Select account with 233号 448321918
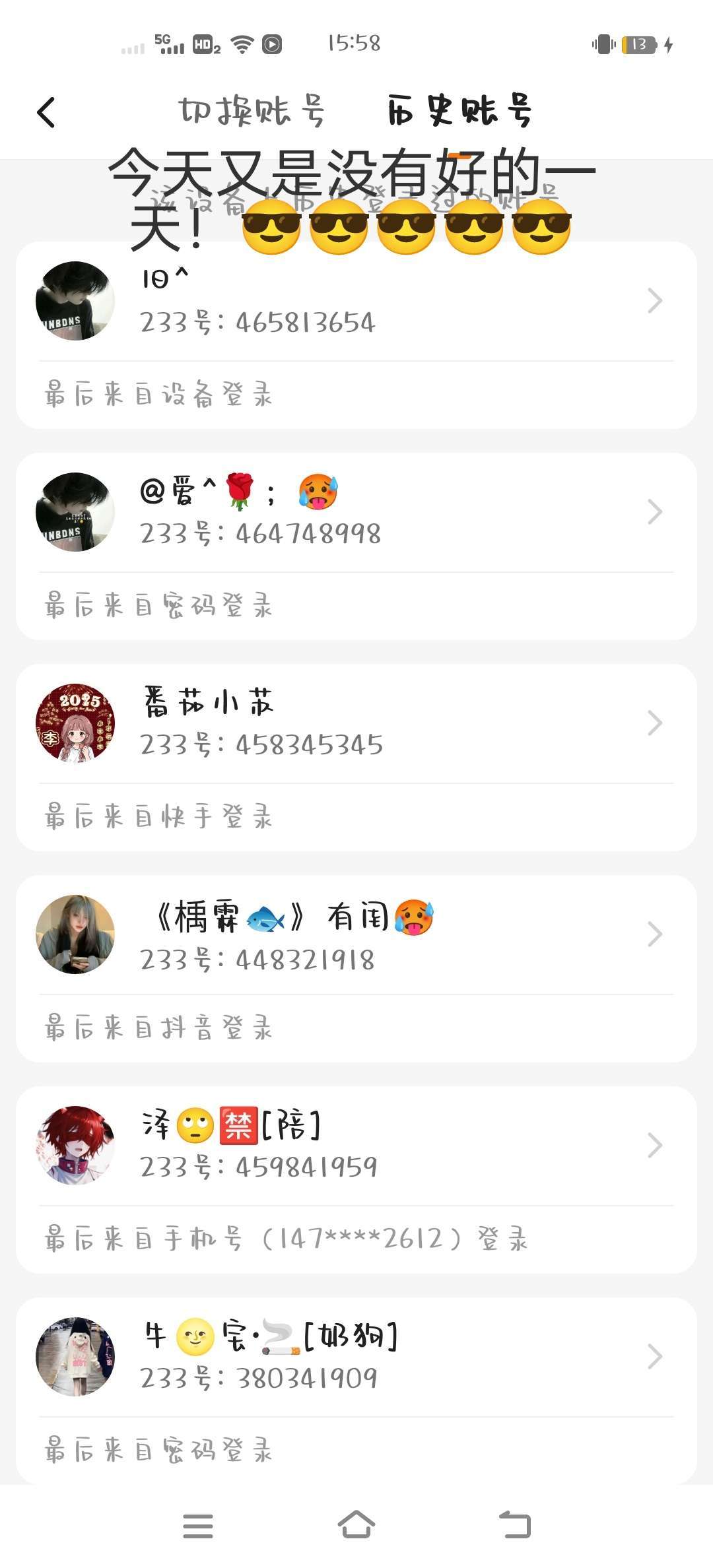The height and width of the screenshot is (1568, 713). (x=356, y=936)
